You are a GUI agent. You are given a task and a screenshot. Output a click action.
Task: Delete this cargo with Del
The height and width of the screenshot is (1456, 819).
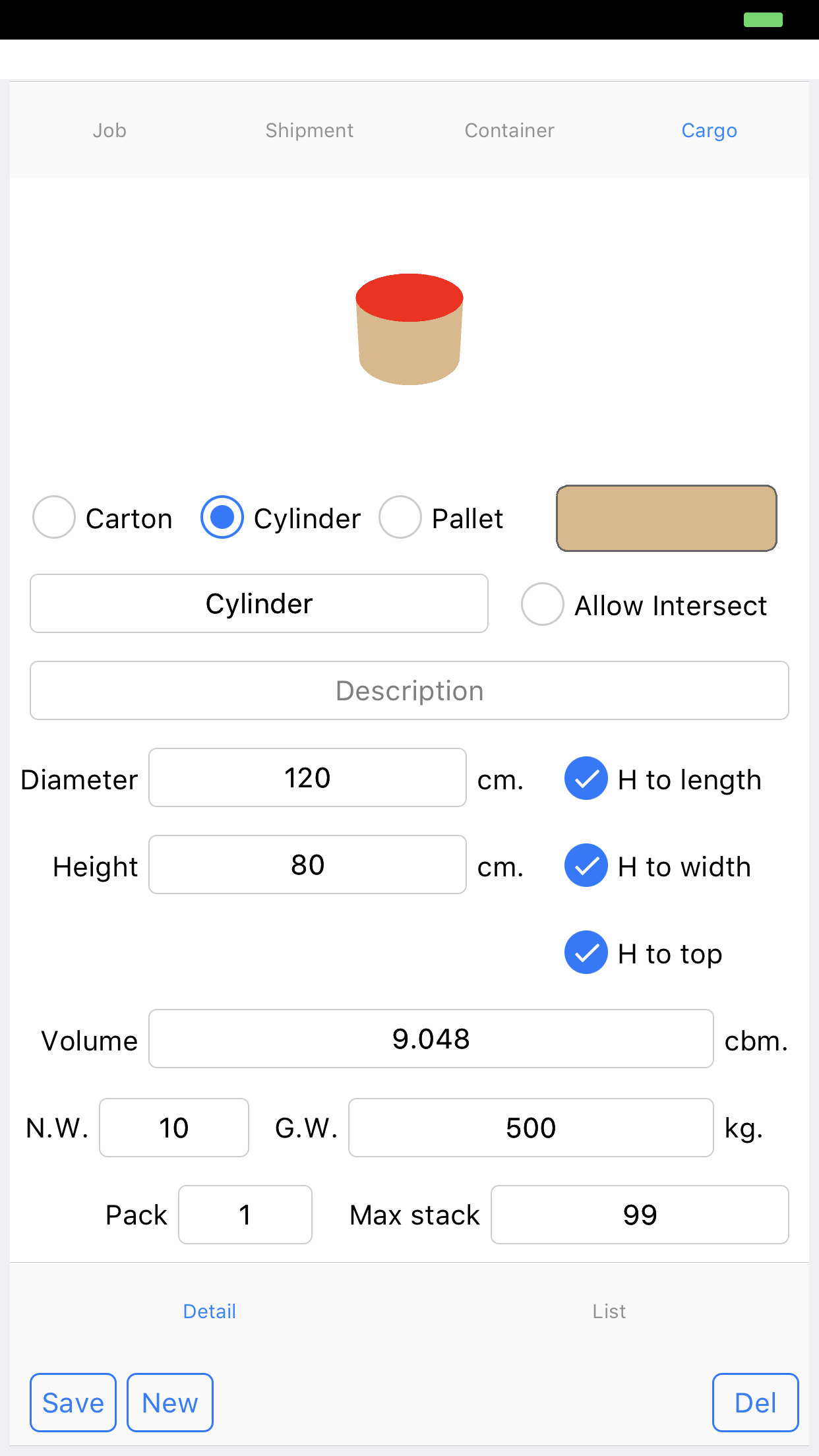pyautogui.click(x=755, y=1403)
